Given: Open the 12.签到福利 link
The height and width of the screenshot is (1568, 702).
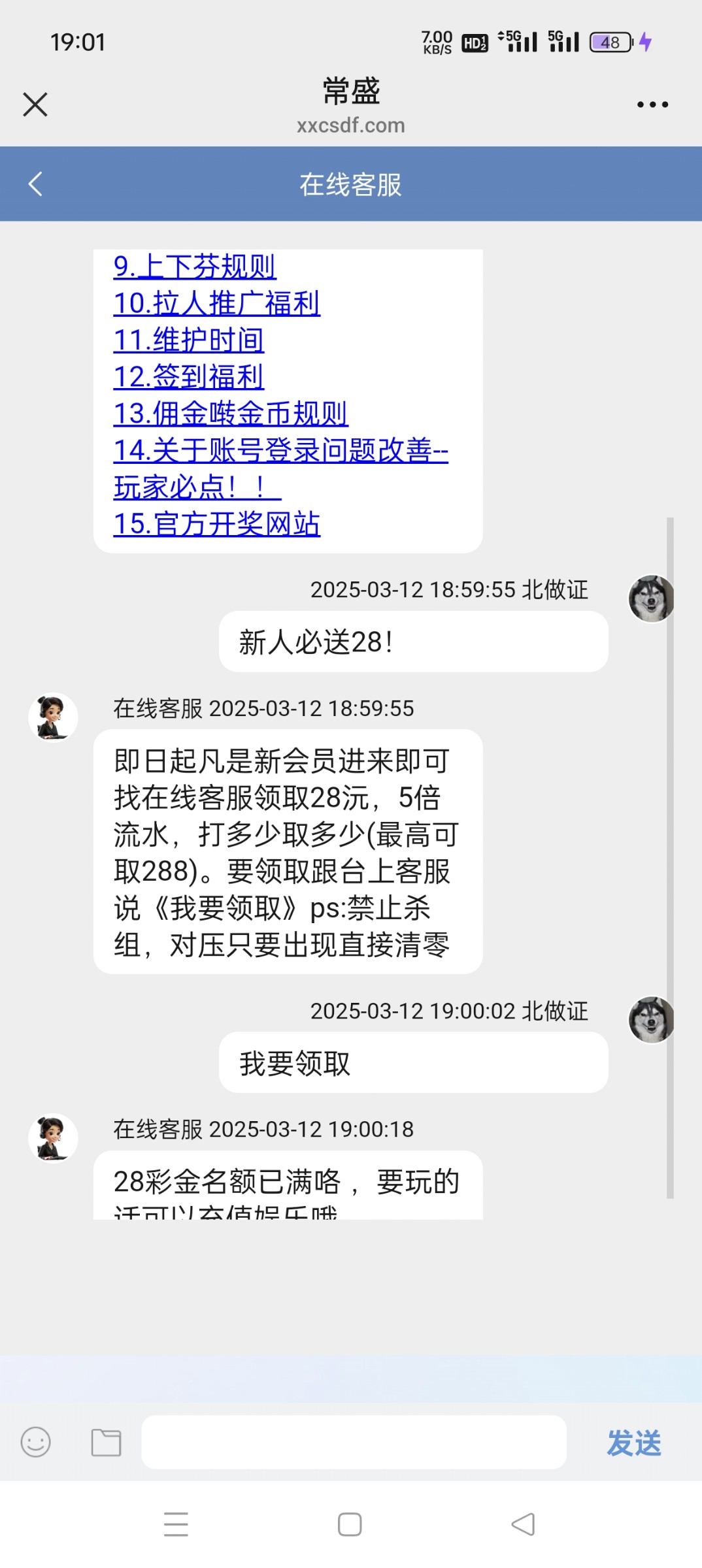Looking at the screenshot, I should (189, 376).
